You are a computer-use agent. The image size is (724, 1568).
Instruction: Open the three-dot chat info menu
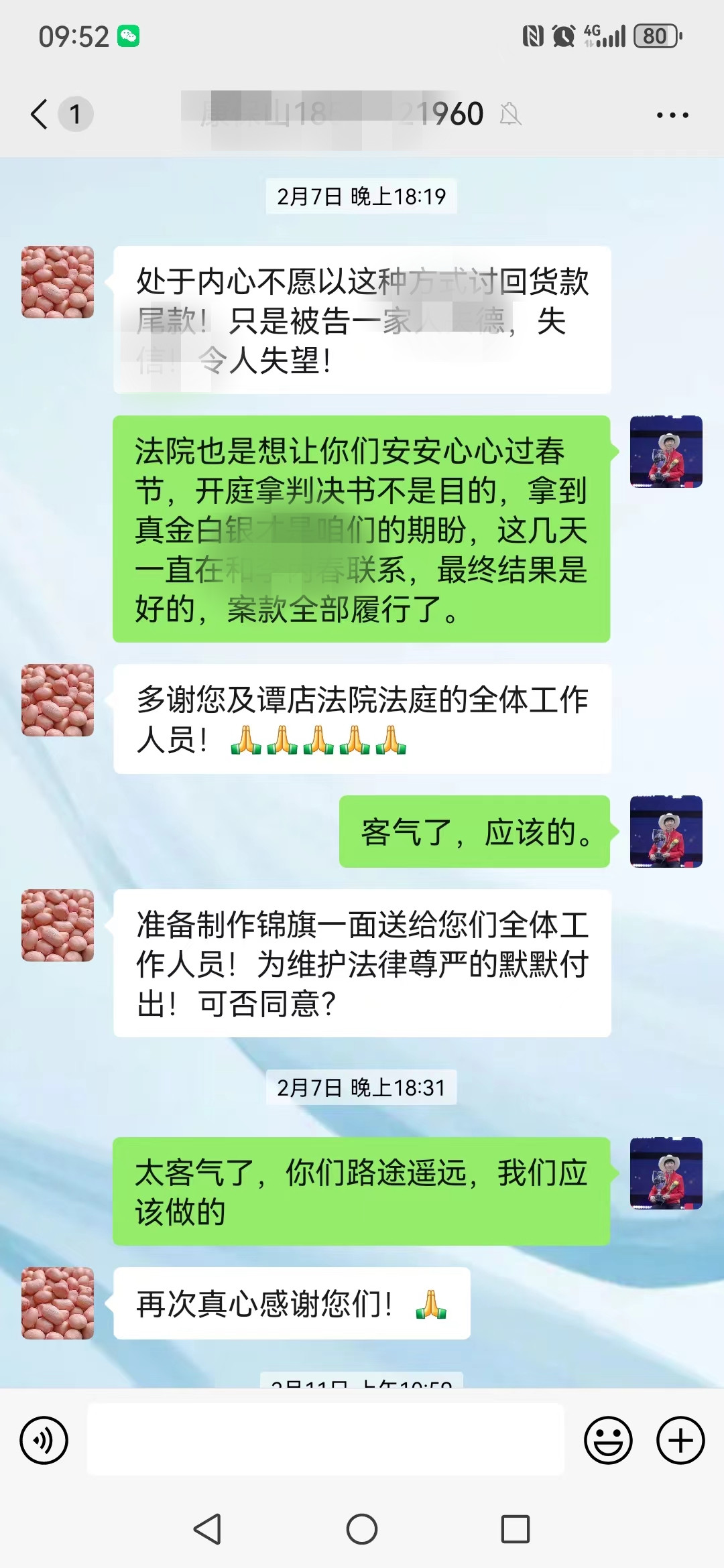672,115
